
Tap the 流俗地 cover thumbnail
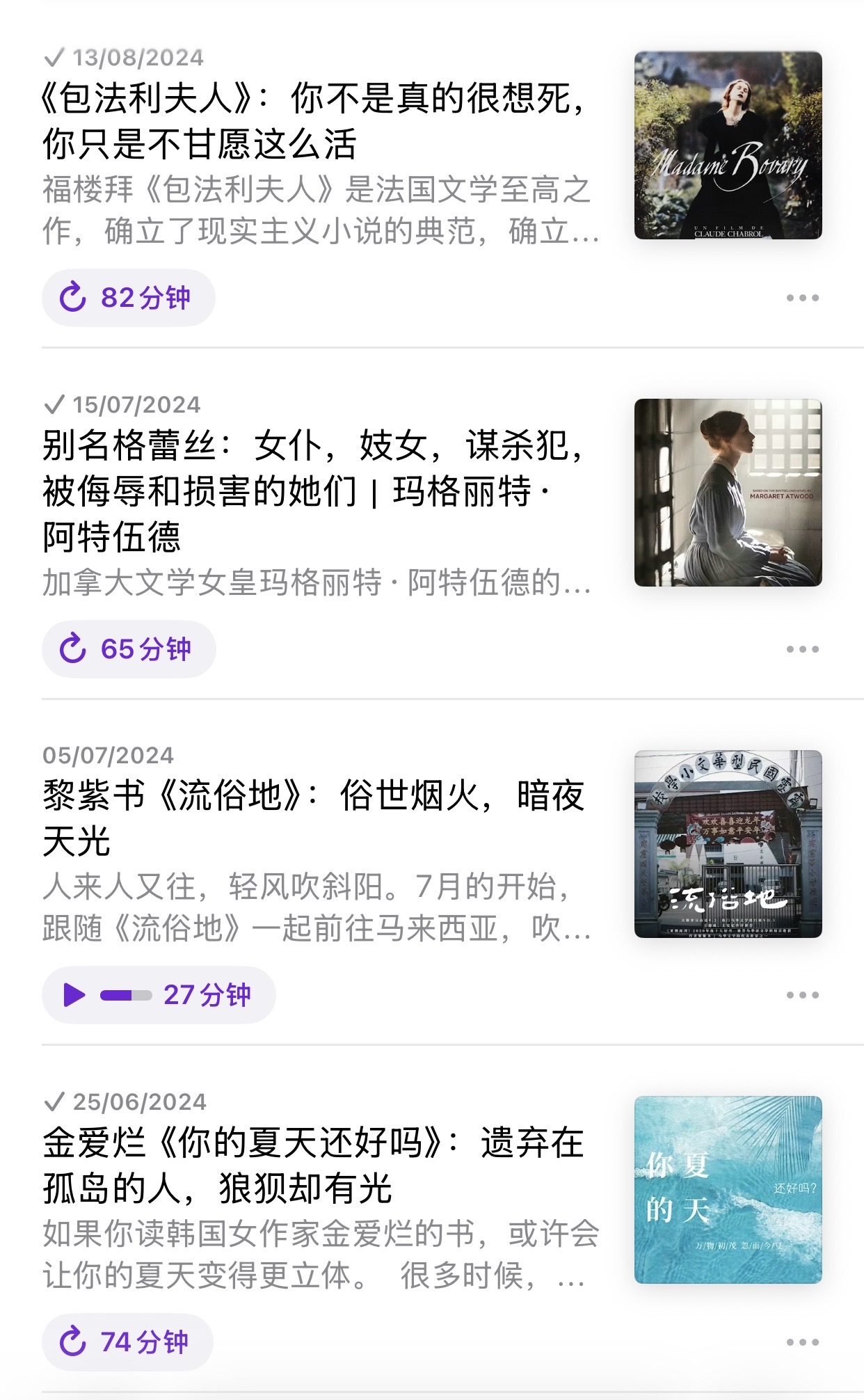point(728,844)
